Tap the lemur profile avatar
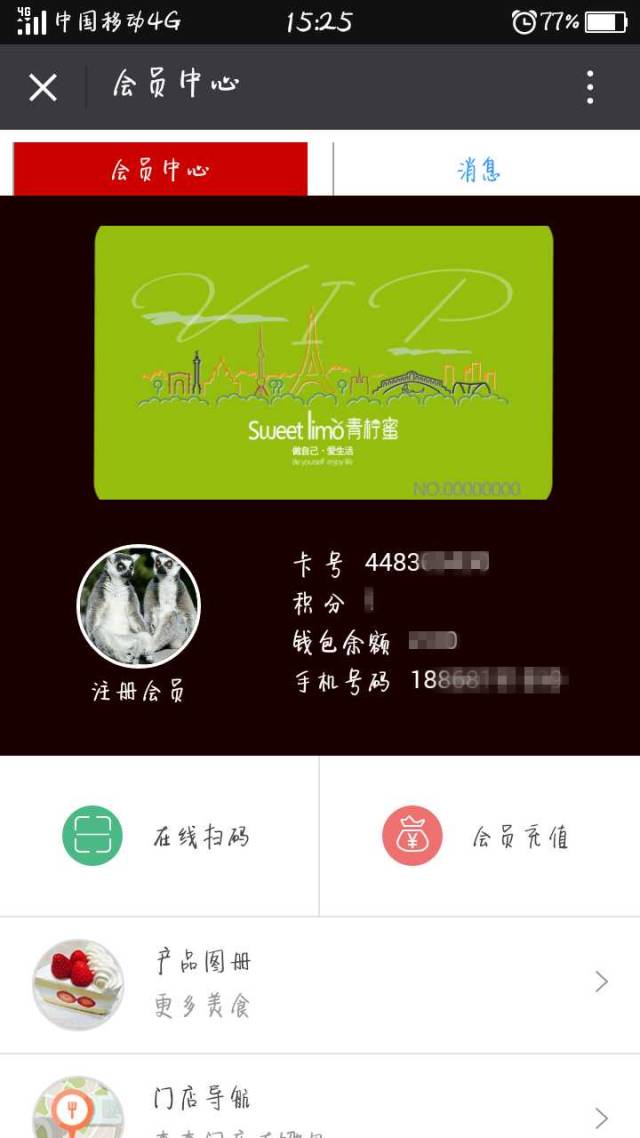 pyautogui.click(x=139, y=606)
